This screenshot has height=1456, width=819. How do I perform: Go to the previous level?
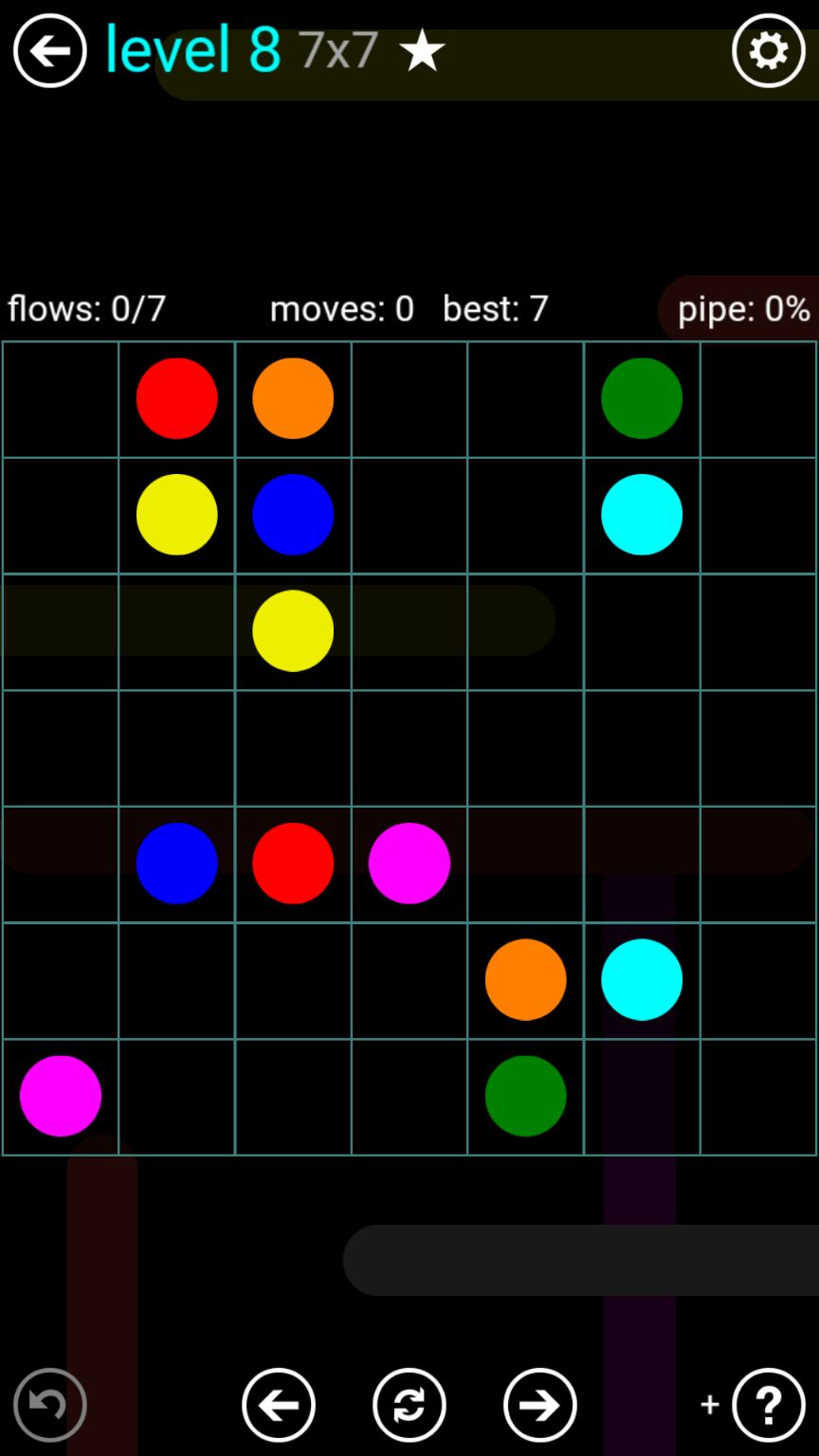click(279, 1404)
